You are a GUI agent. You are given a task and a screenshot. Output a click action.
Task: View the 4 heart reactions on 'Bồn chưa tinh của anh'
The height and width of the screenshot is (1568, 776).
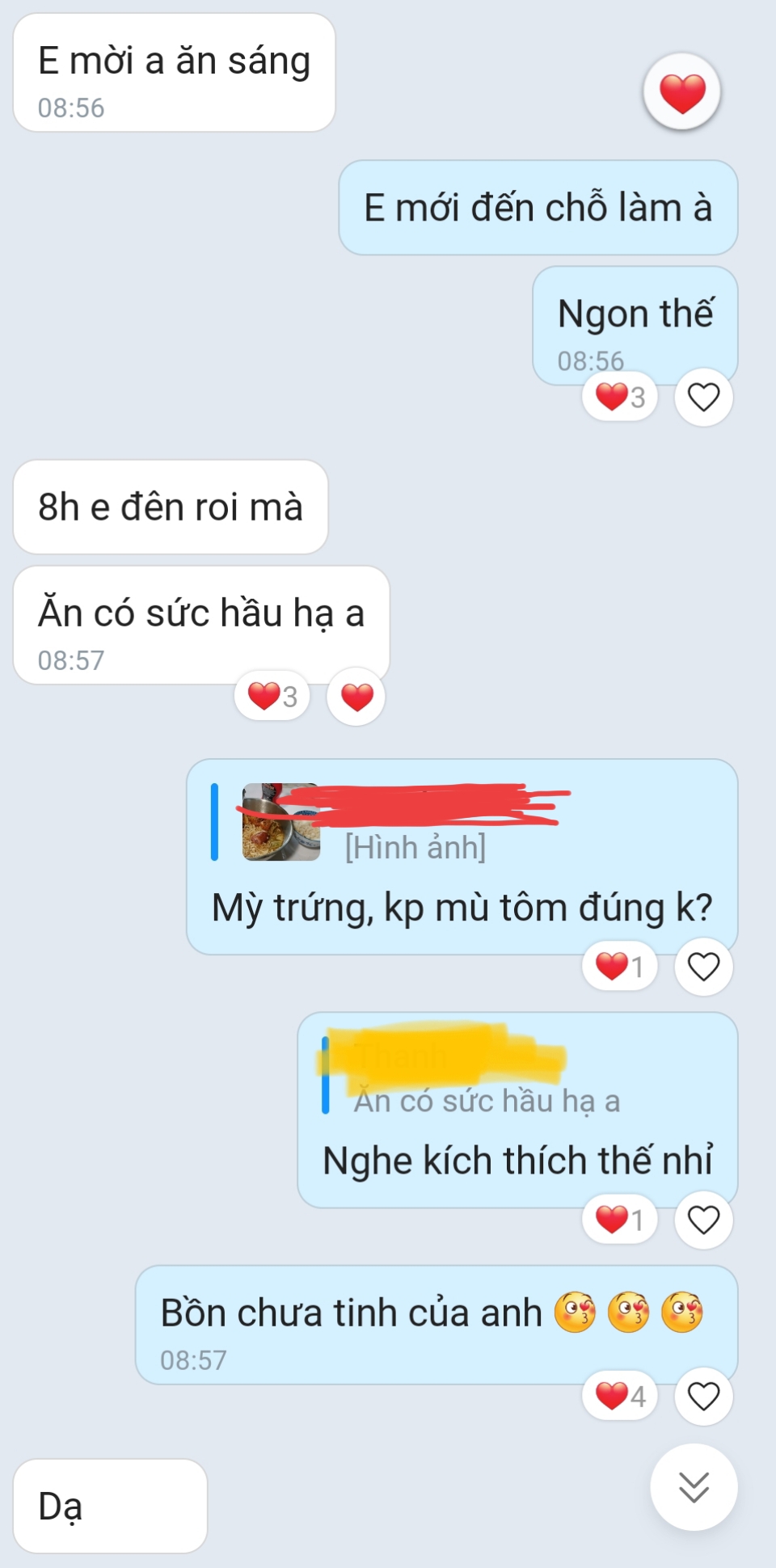620,1395
